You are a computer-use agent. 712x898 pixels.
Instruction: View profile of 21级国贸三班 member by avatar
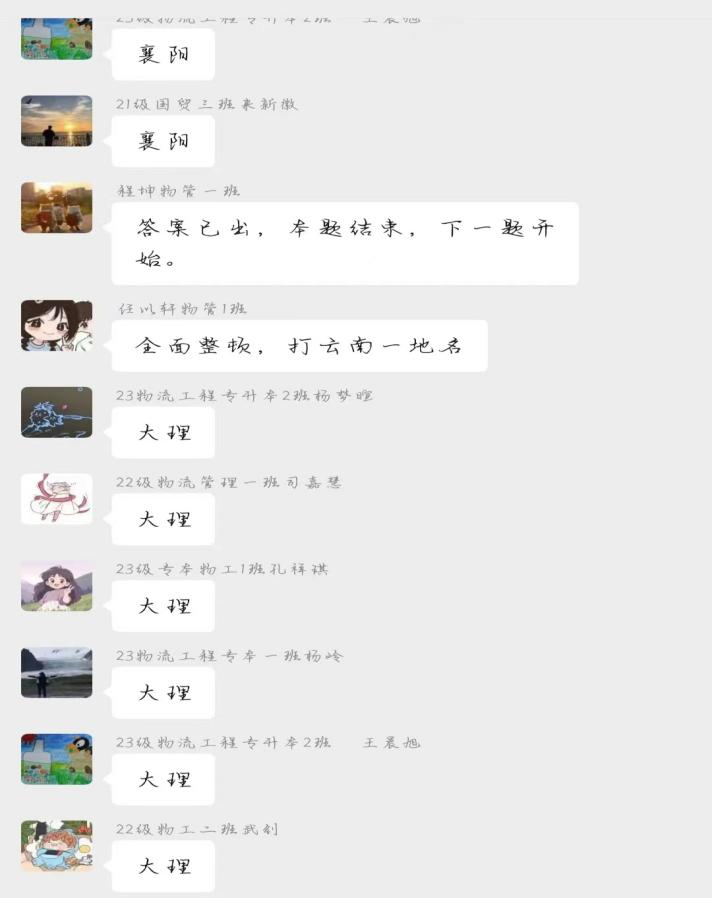pos(56,121)
